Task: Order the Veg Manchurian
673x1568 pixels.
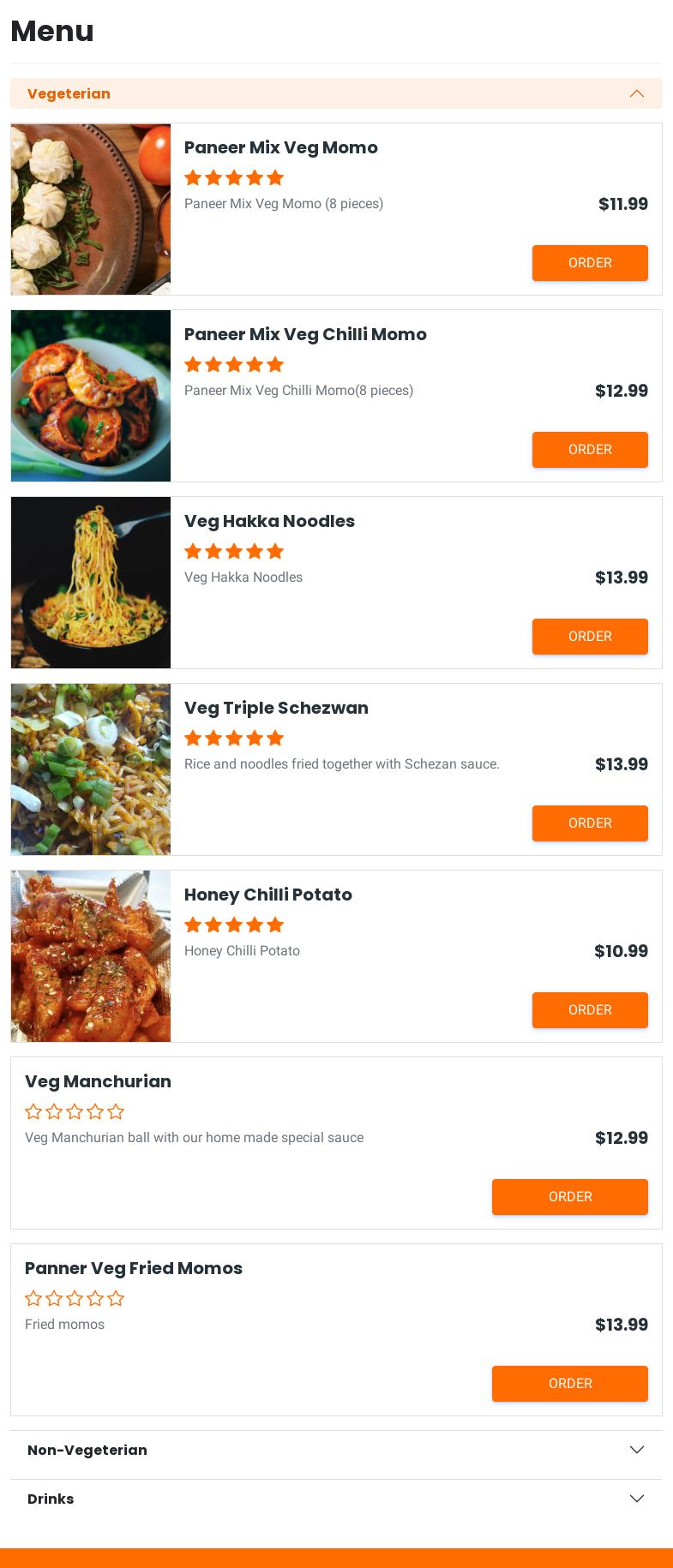Action: (569, 1197)
